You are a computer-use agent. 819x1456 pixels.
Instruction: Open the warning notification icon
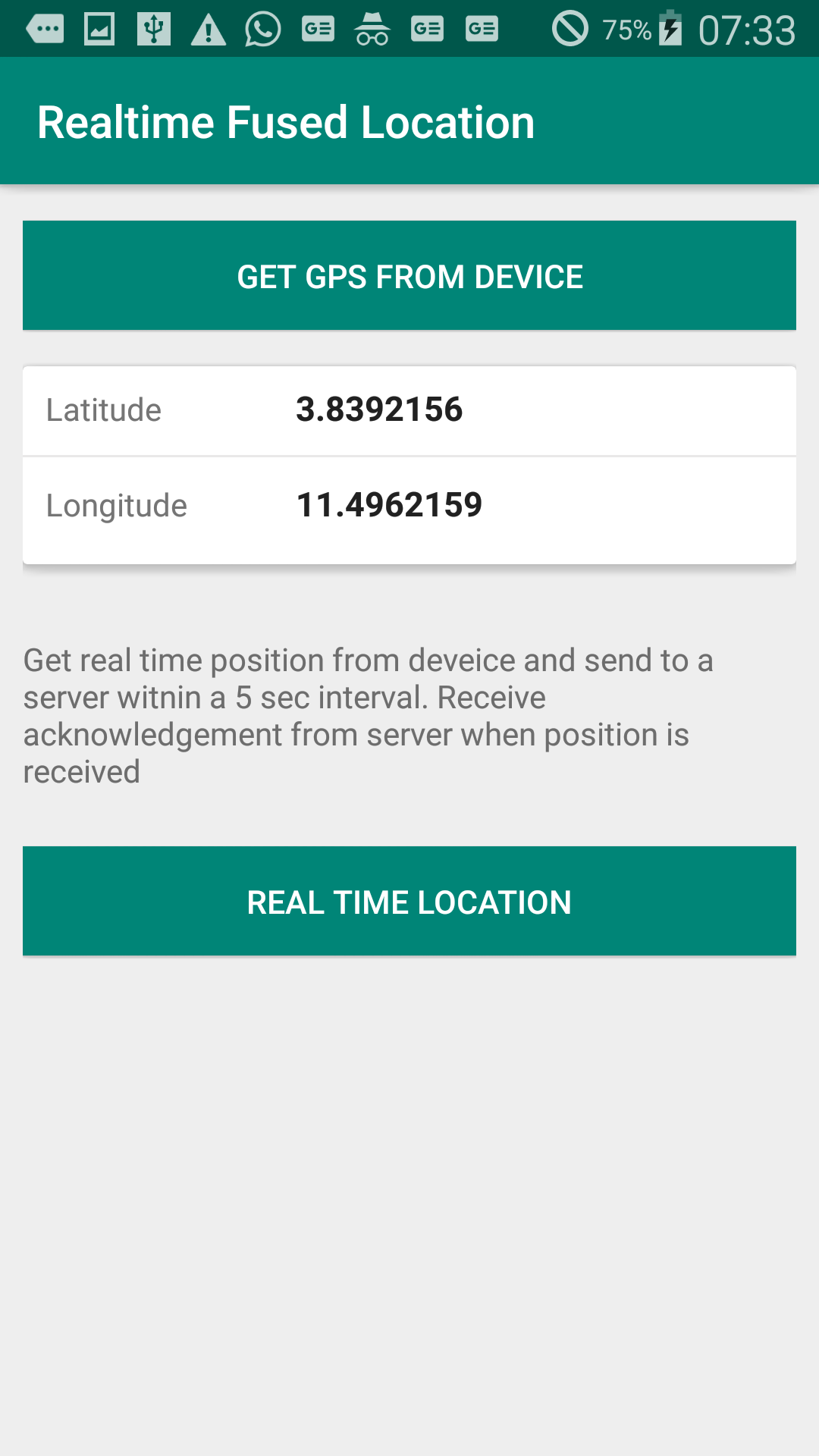207,29
